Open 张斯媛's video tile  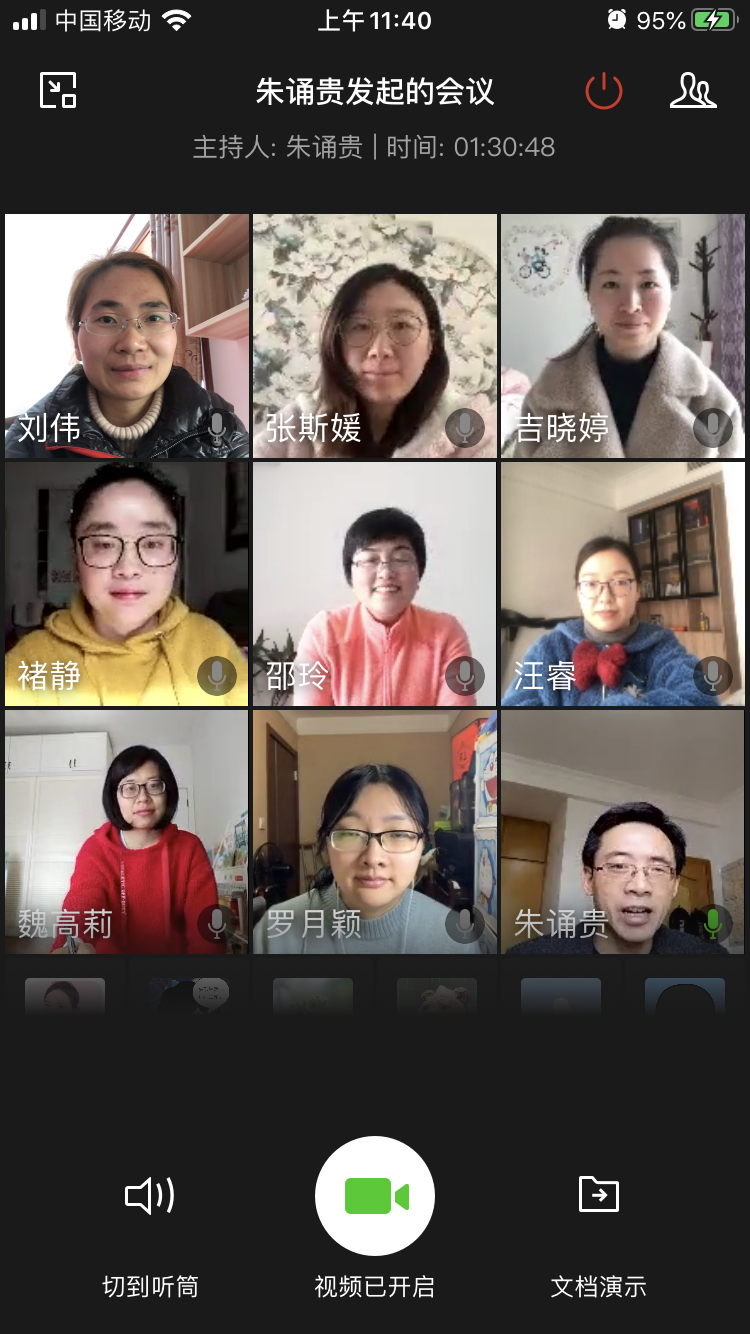(x=375, y=336)
